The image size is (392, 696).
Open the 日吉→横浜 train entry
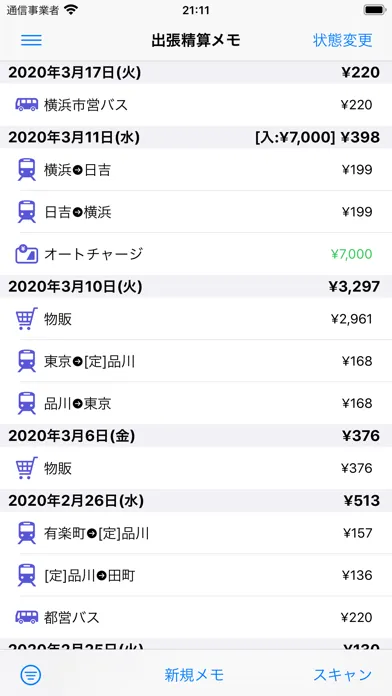click(x=196, y=212)
